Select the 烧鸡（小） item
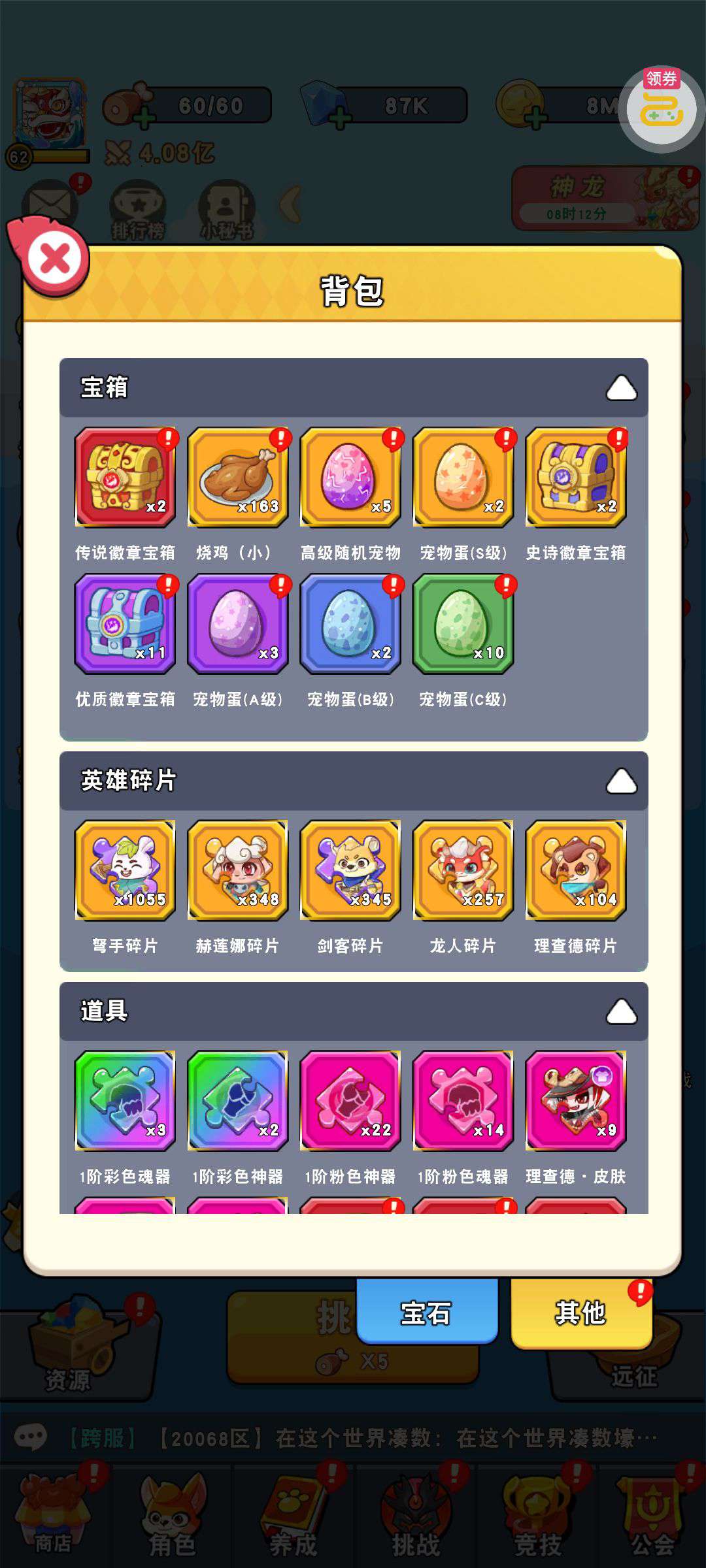706x1568 pixels. point(237,478)
